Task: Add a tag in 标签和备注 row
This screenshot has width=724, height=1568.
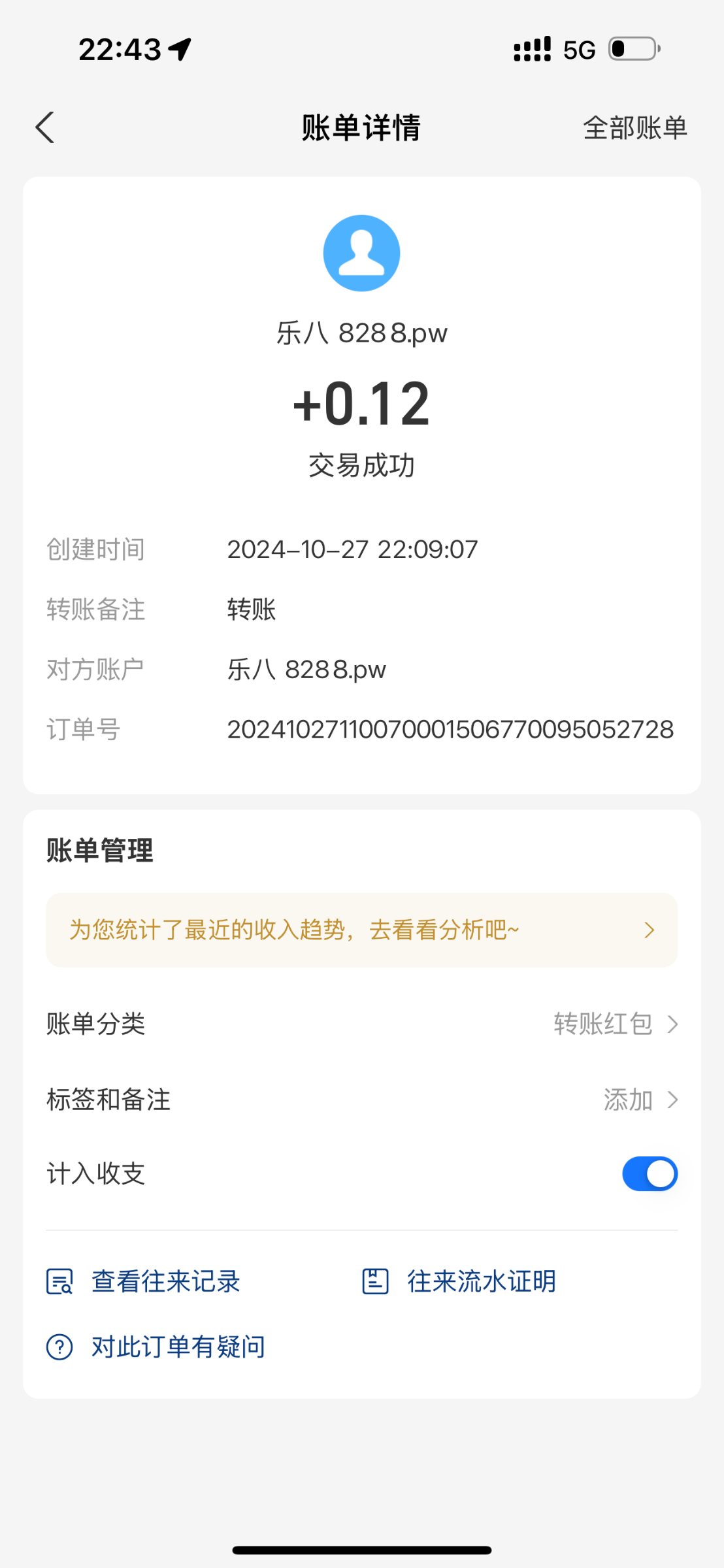Action: point(639,1100)
